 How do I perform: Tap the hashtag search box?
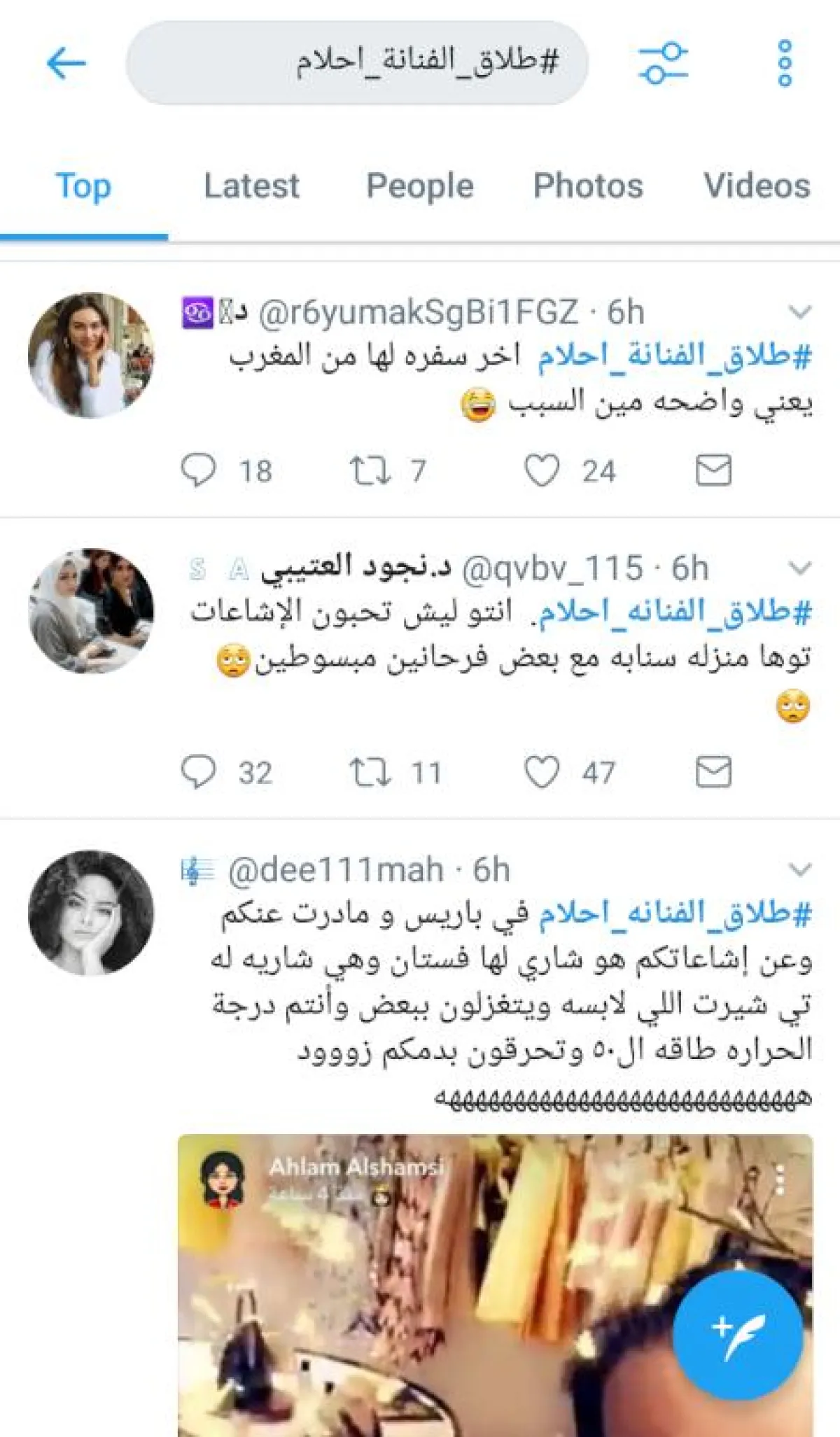point(357,63)
